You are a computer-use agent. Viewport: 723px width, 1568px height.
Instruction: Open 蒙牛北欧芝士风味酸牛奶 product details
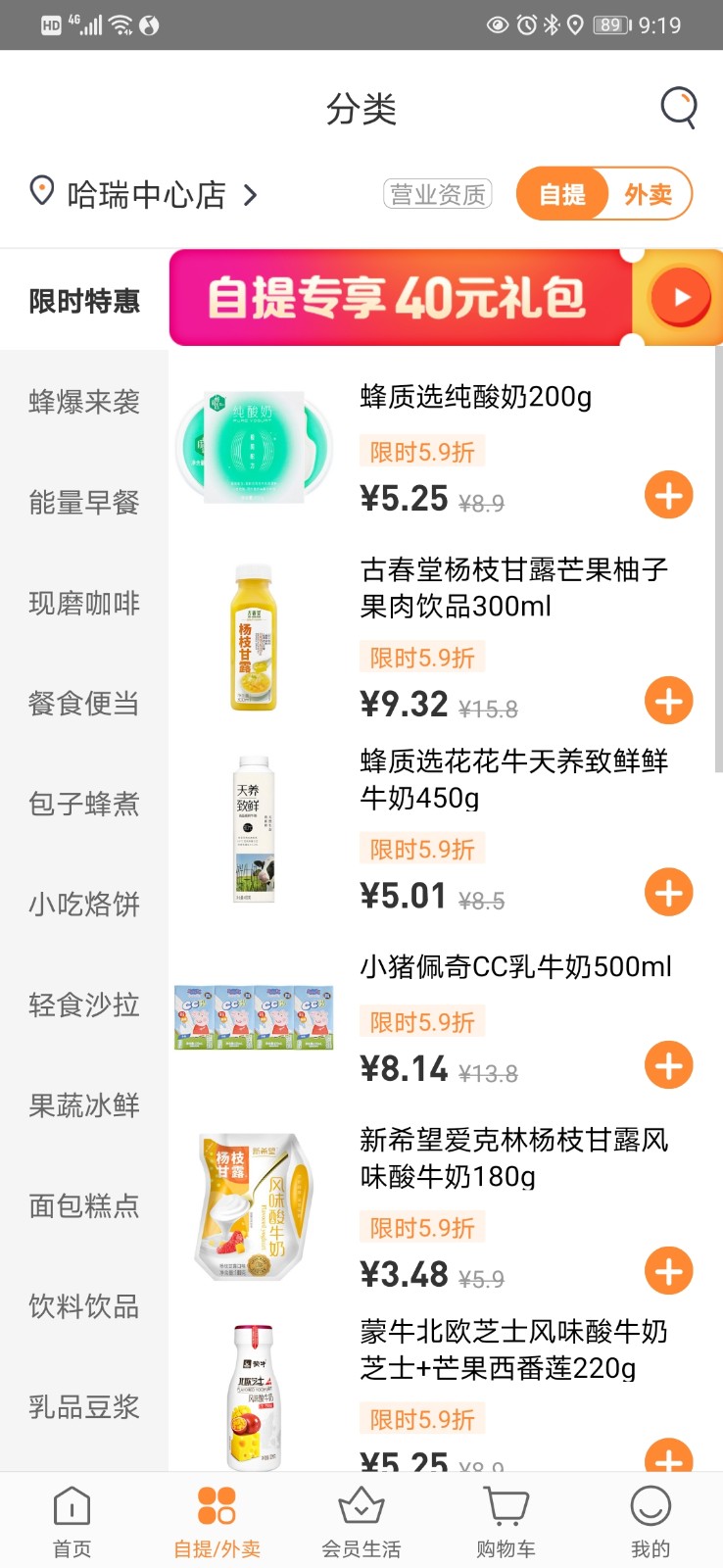click(513, 1349)
